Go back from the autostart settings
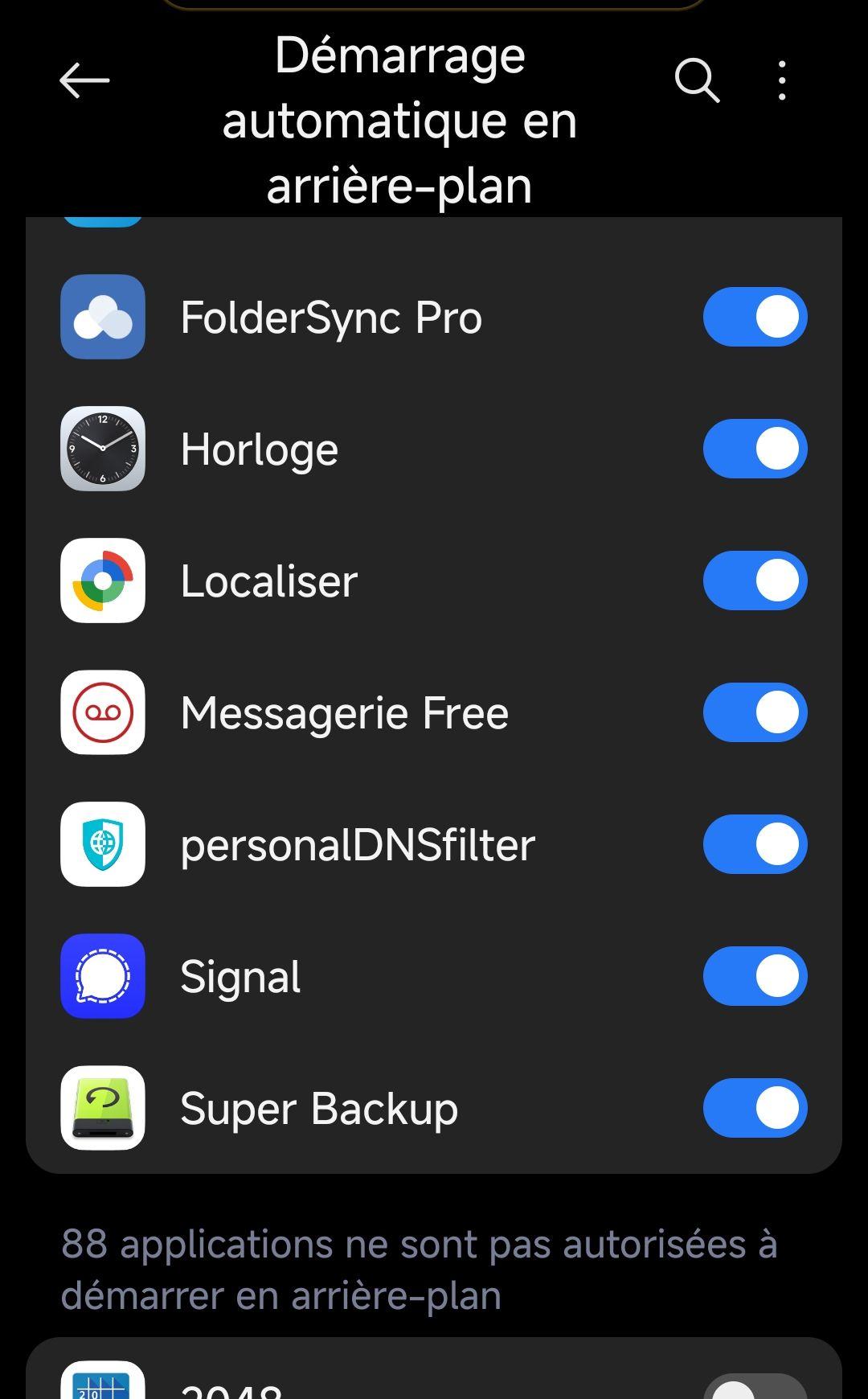The image size is (868, 1399). (x=84, y=80)
